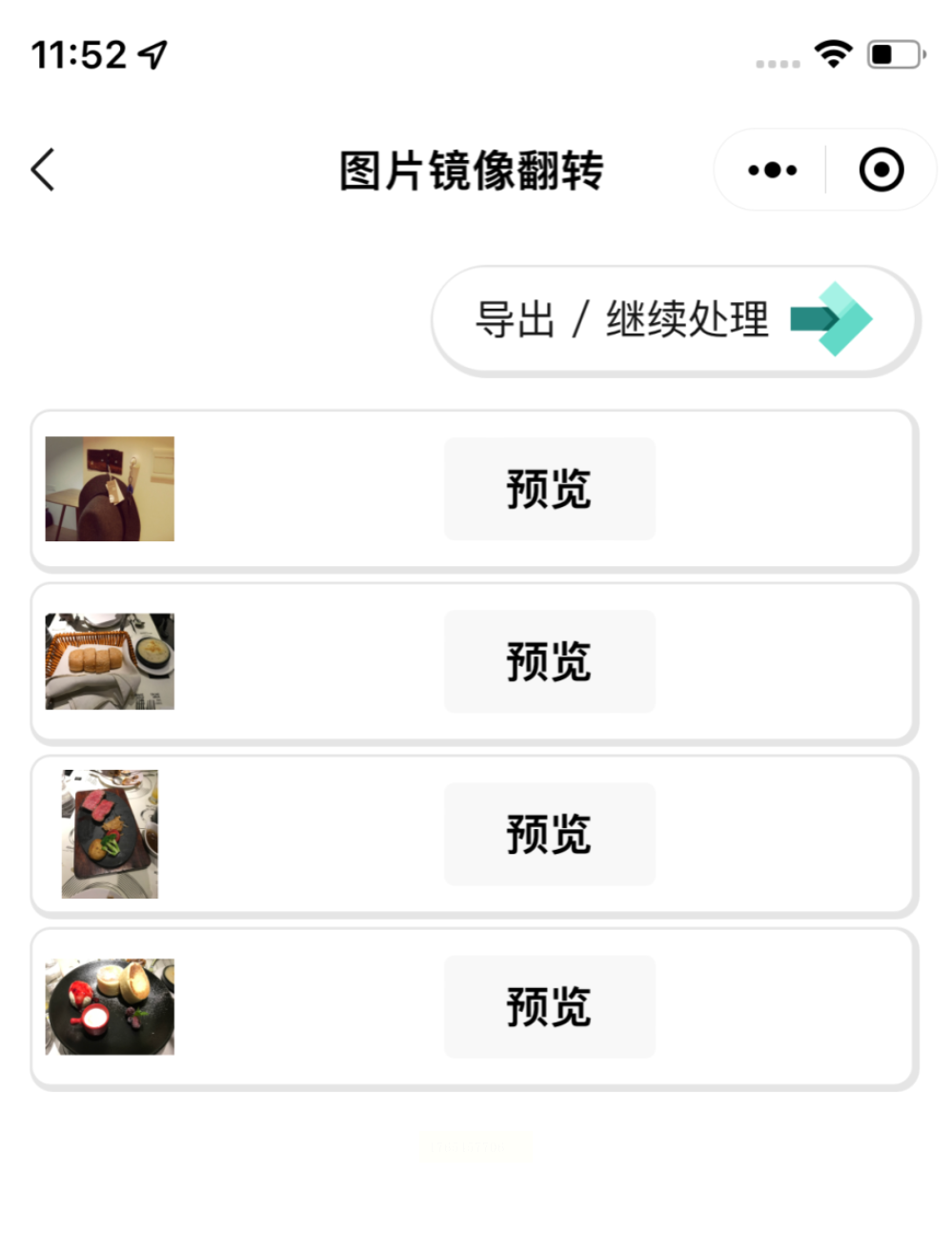Close the mini program with the circle icon
Image resolution: width=952 pixels, height=1234 pixels.
881,171
